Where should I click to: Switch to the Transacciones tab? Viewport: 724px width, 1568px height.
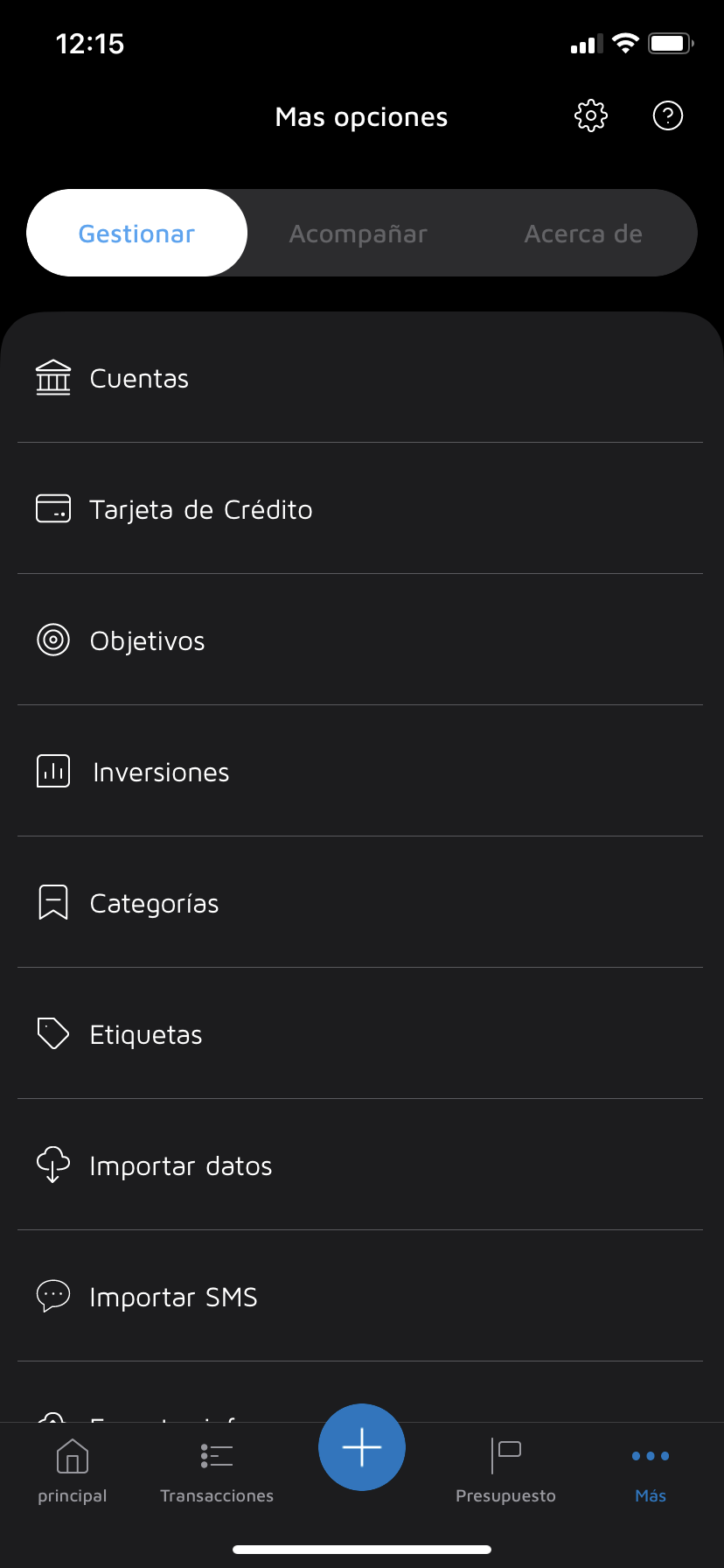(217, 1472)
